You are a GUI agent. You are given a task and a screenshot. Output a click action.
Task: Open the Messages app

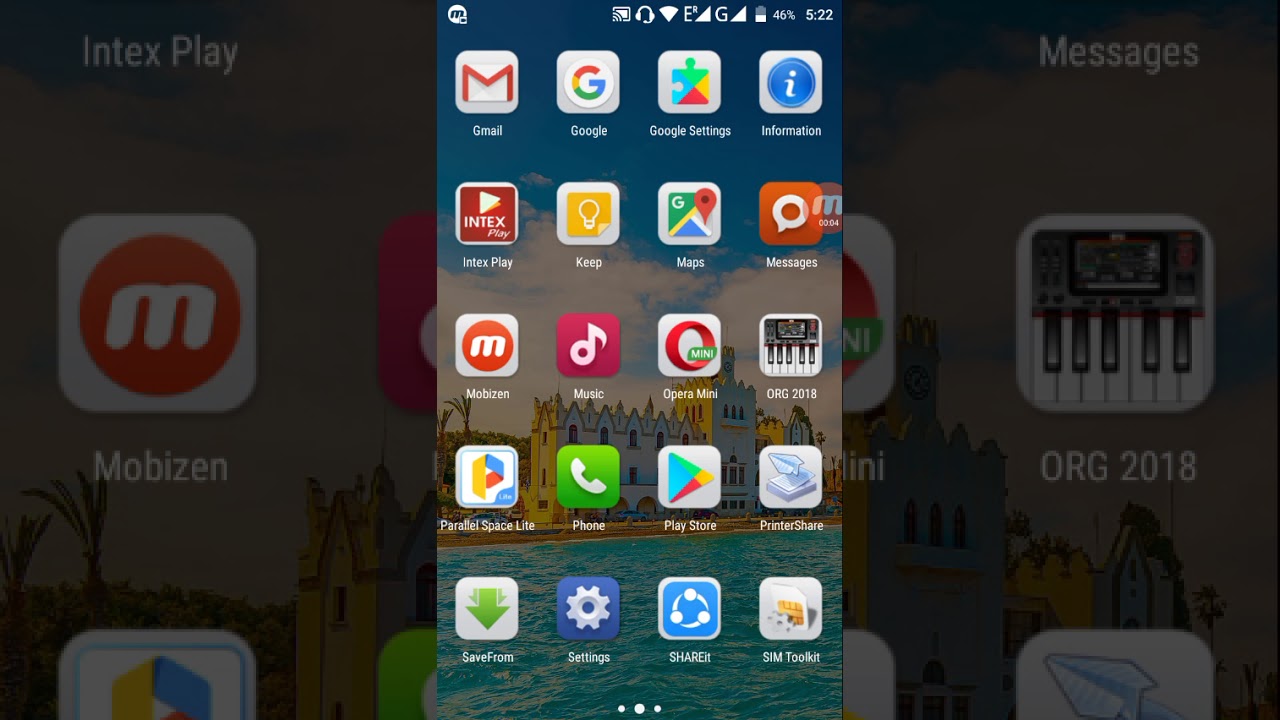(x=788, y=214)
